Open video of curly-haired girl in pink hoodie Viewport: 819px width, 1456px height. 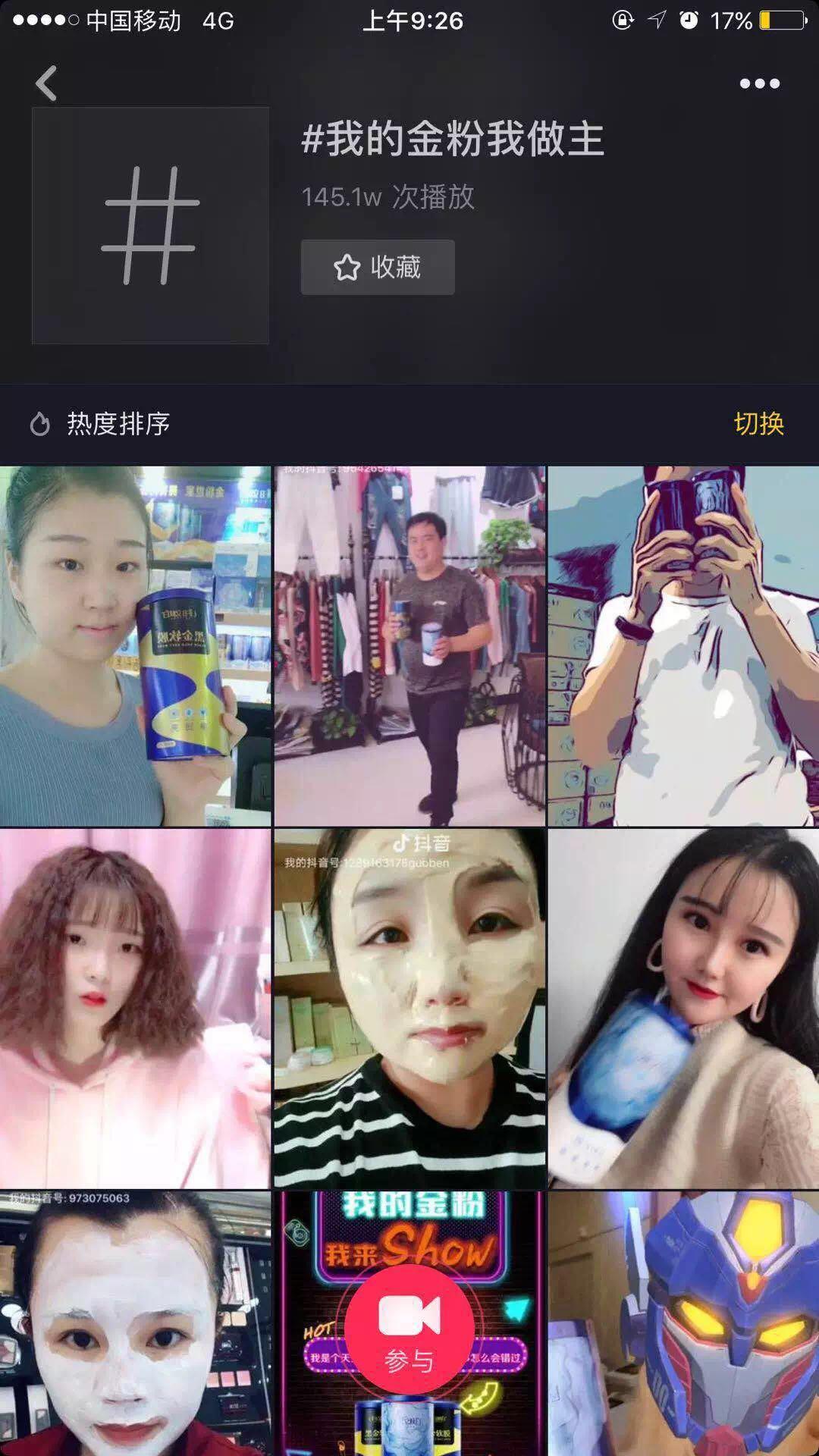point(135,1009)
